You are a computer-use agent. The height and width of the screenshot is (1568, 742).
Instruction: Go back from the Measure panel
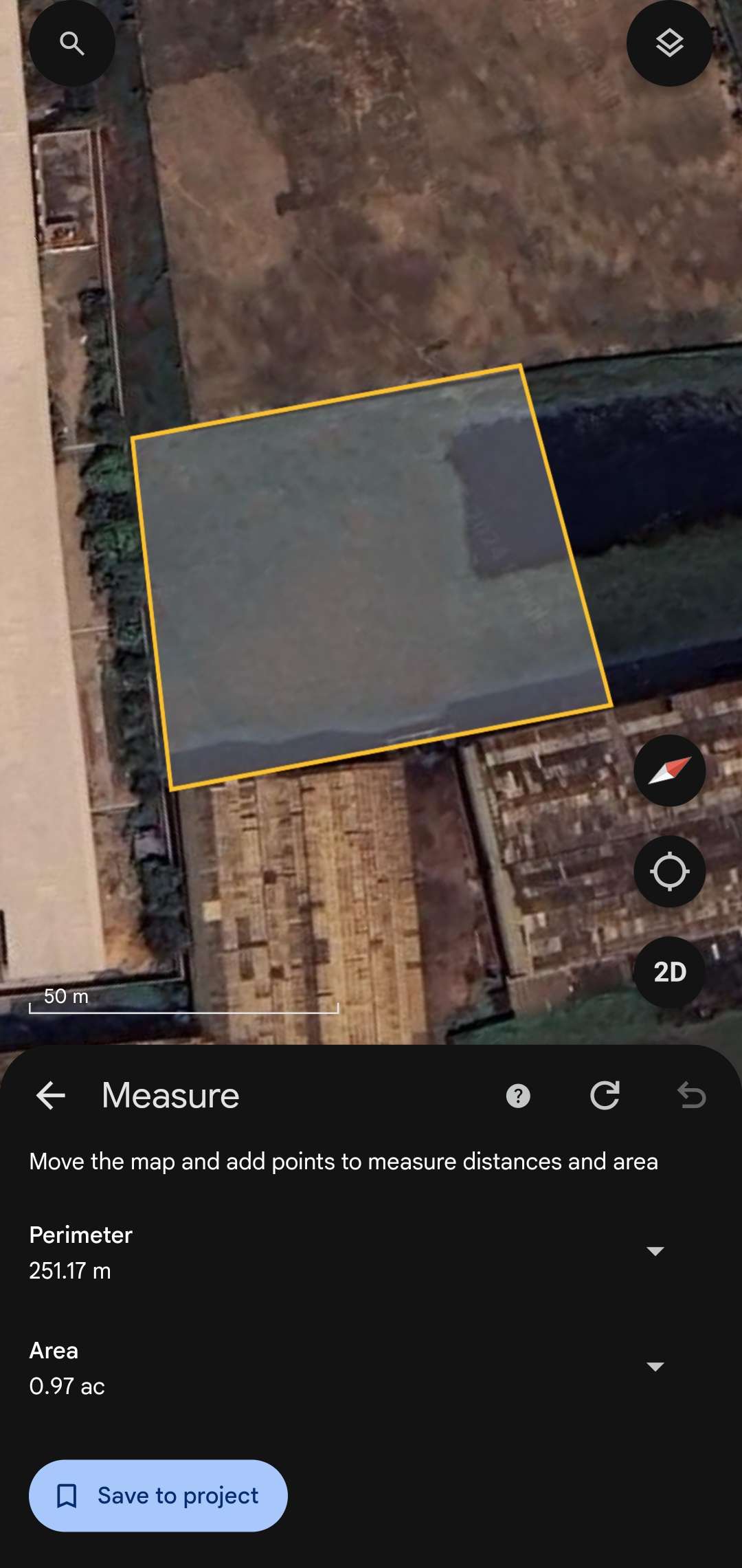[51, 1096]
